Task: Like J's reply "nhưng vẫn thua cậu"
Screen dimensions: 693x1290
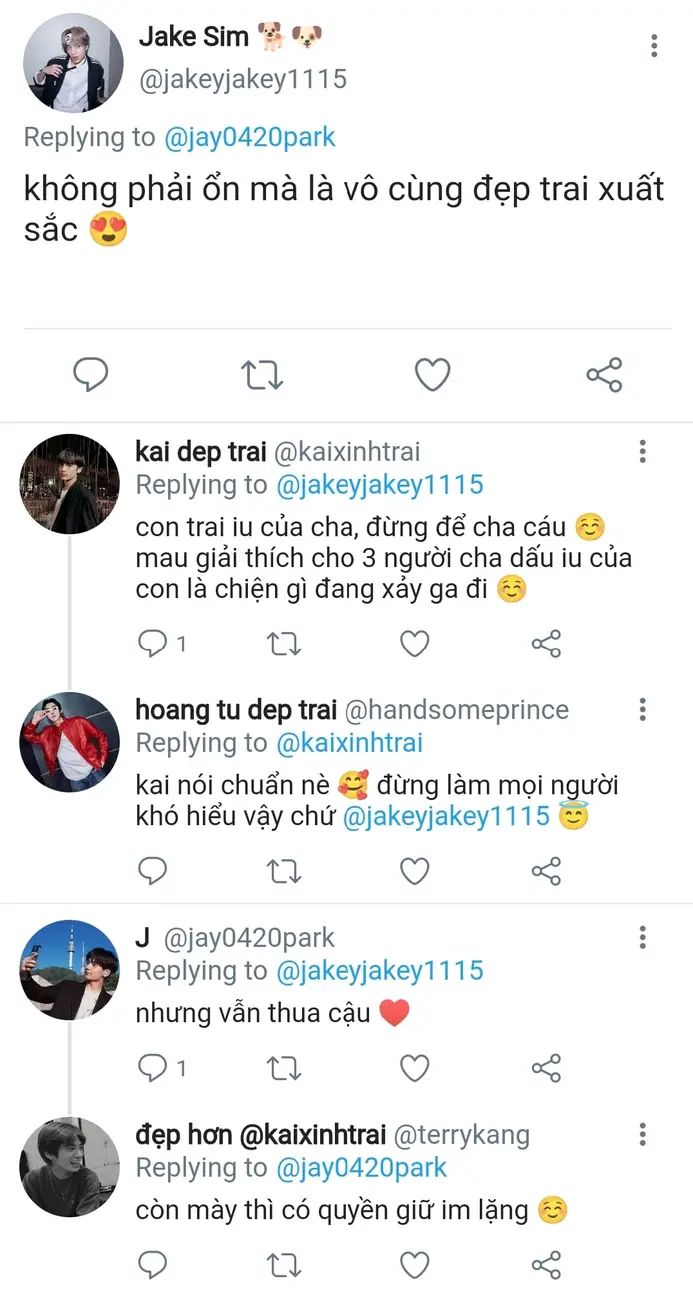Action: tap(415, 1068)
